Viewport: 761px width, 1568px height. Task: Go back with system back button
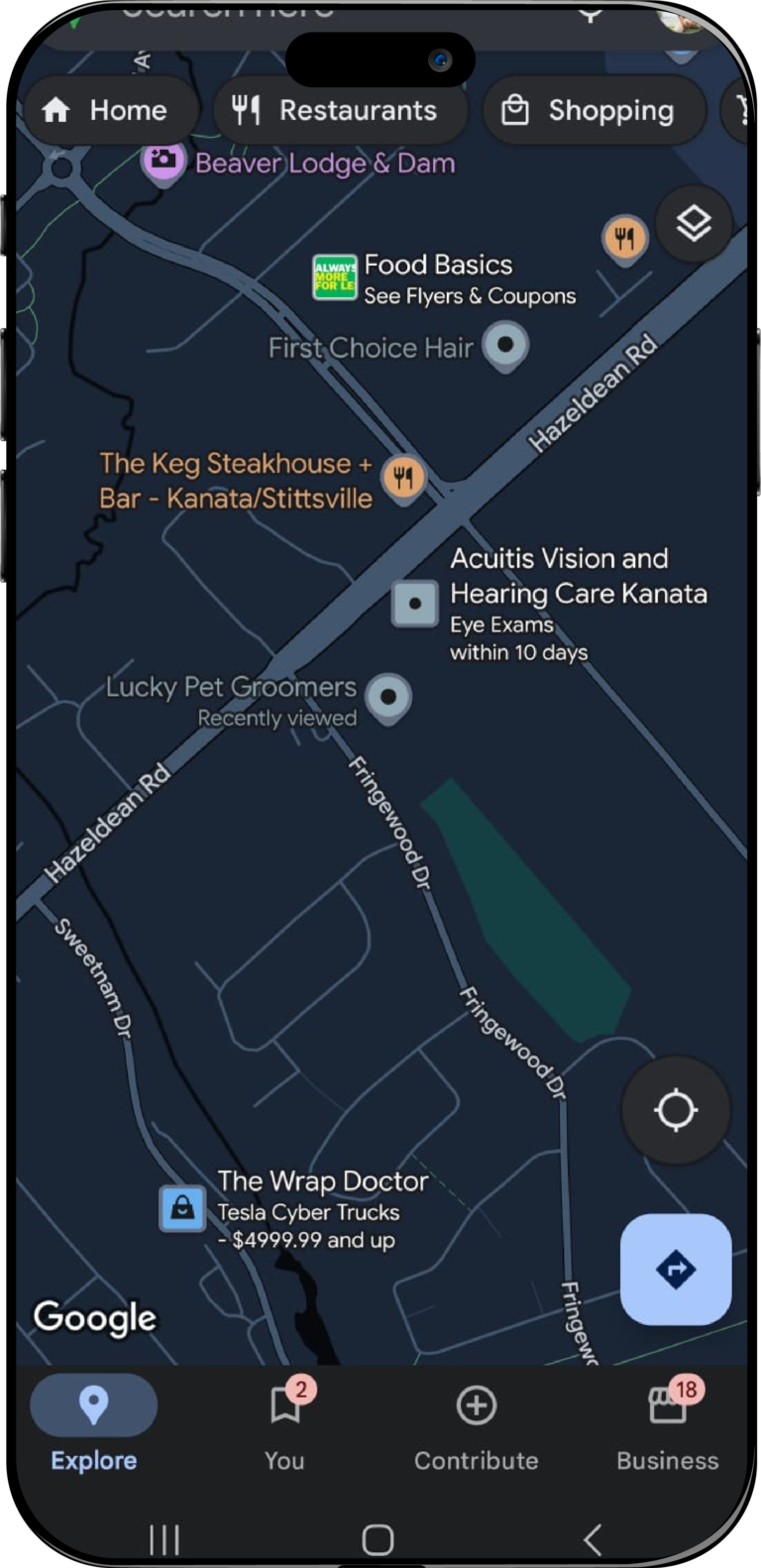[593, 1539]
